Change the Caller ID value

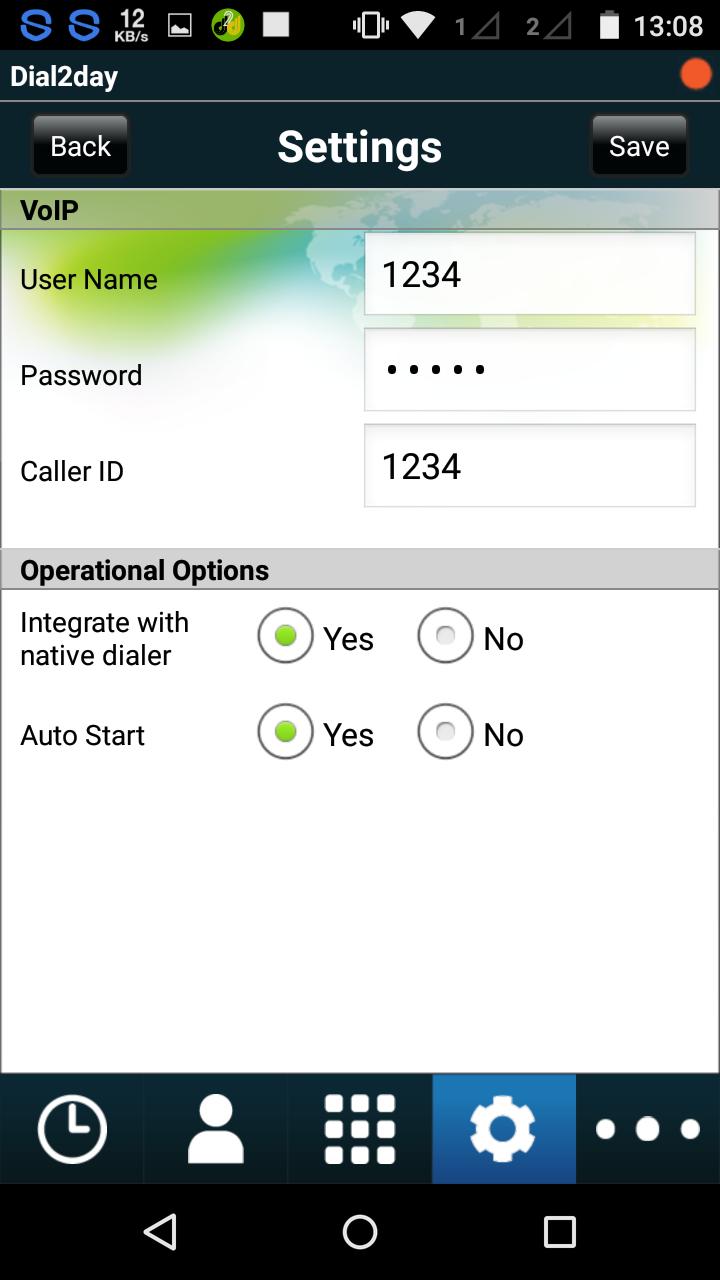(529, 465)
